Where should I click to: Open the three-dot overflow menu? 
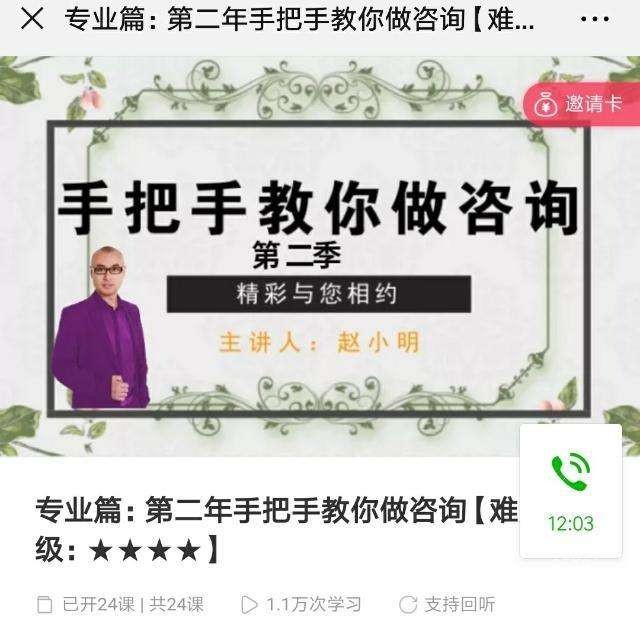point(594,20)
